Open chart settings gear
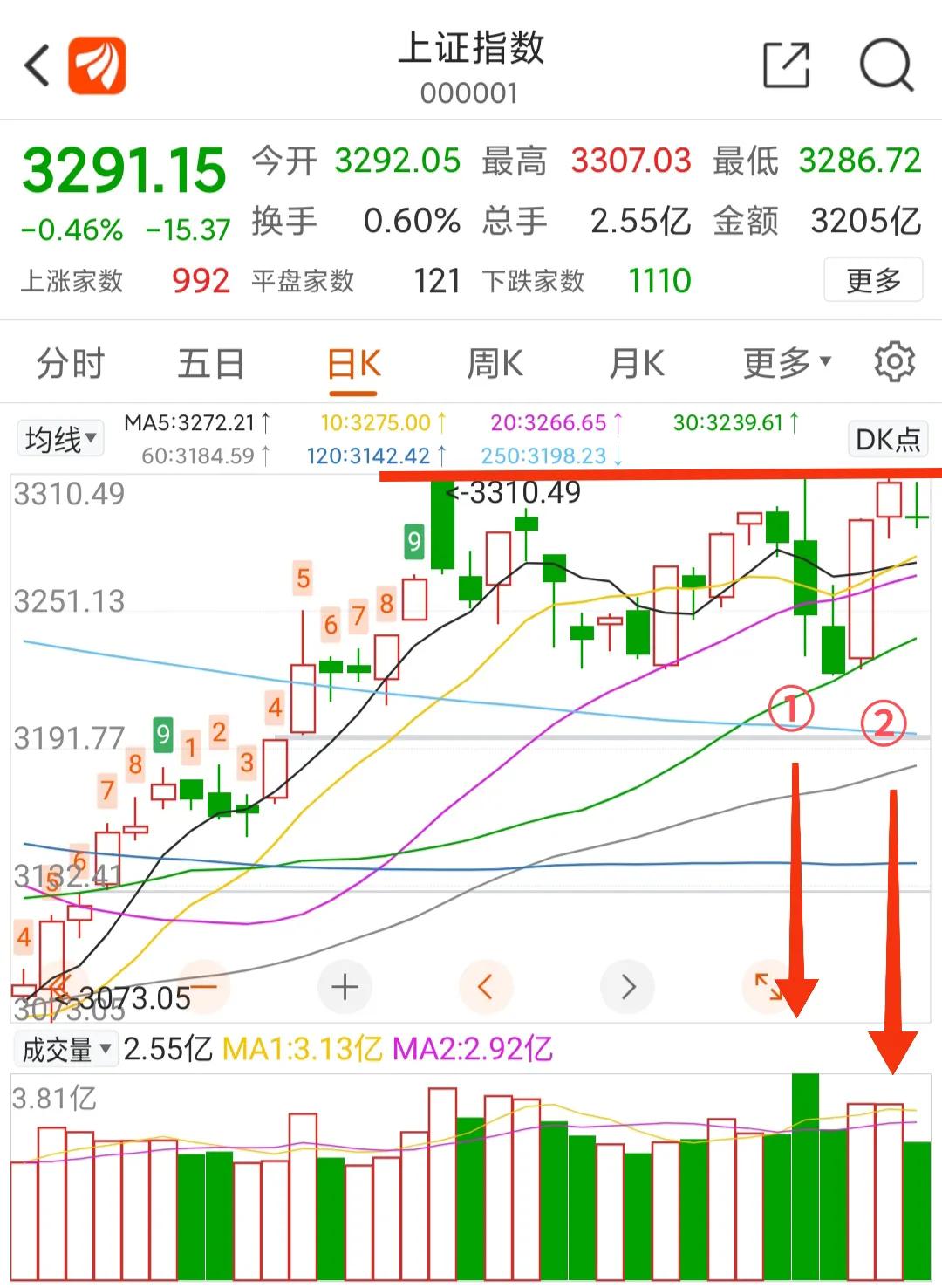Viewport: 942px width, 1288px height. coord(894,361)
